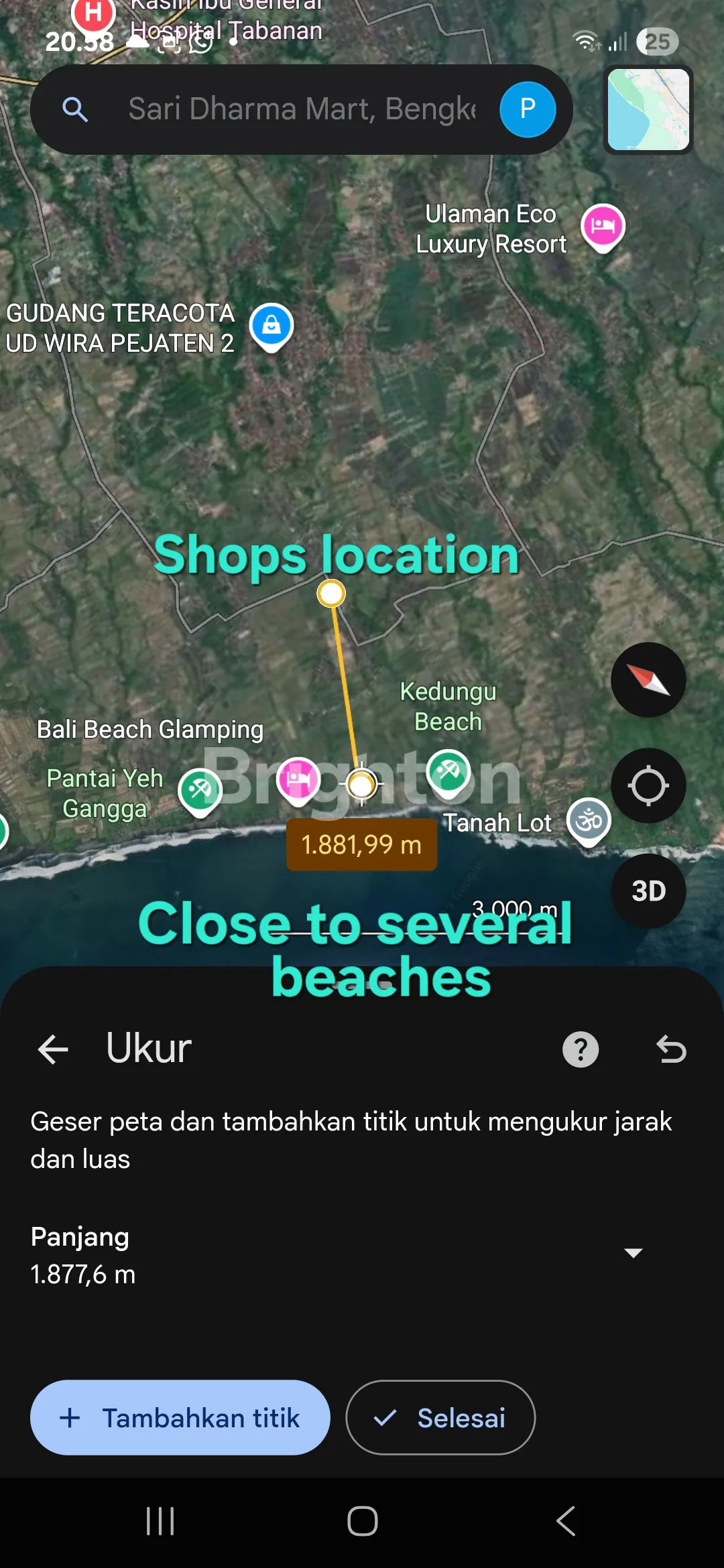Switch to 3D view
The width and height of the screenshot is (724, 1568).
648,891
